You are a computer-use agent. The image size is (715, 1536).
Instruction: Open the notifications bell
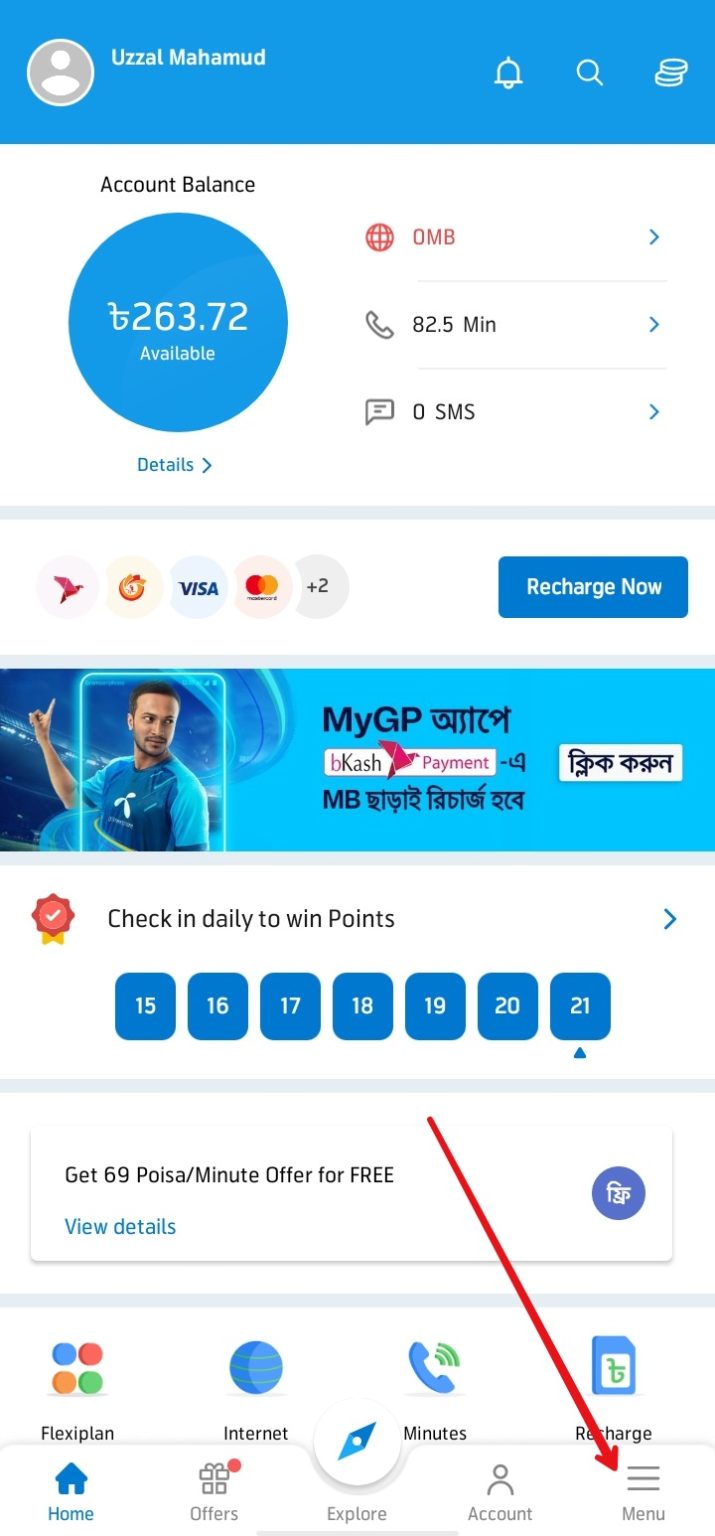pyautogui.click(x=509, y=73)
